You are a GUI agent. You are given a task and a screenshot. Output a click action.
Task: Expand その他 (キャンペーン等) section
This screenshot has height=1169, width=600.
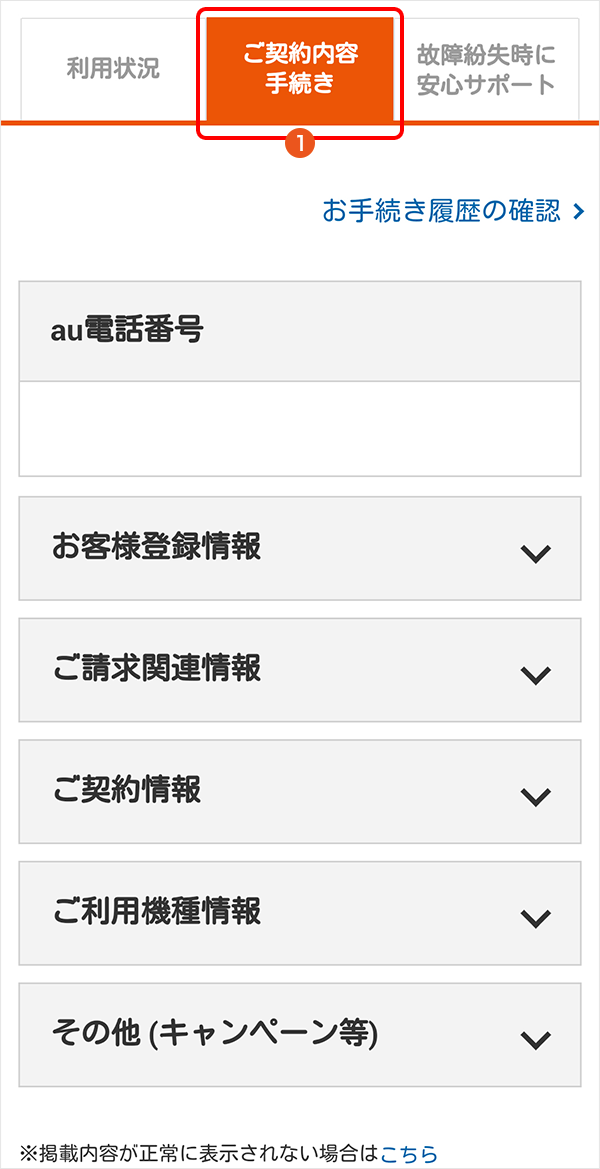coord(300,1035)
